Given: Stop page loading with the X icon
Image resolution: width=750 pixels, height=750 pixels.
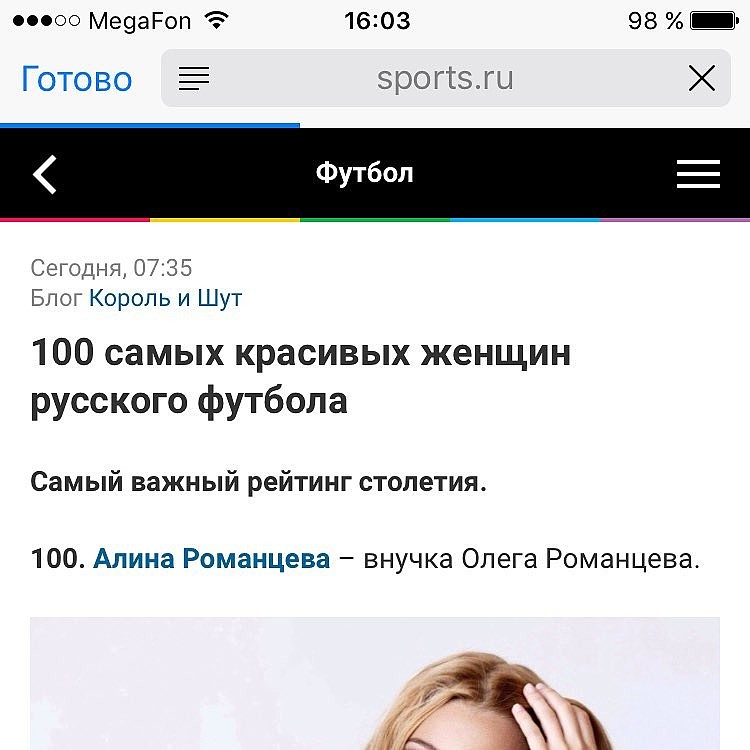Looking at the screenshot, I should pyautogui.click(x=702, y=79).
